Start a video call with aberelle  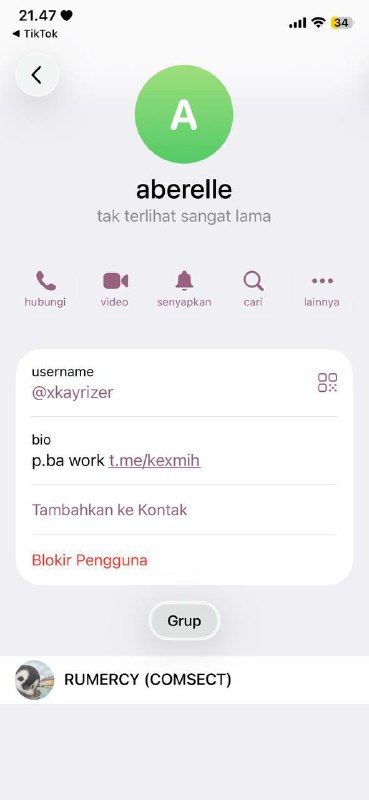point(115,289)
